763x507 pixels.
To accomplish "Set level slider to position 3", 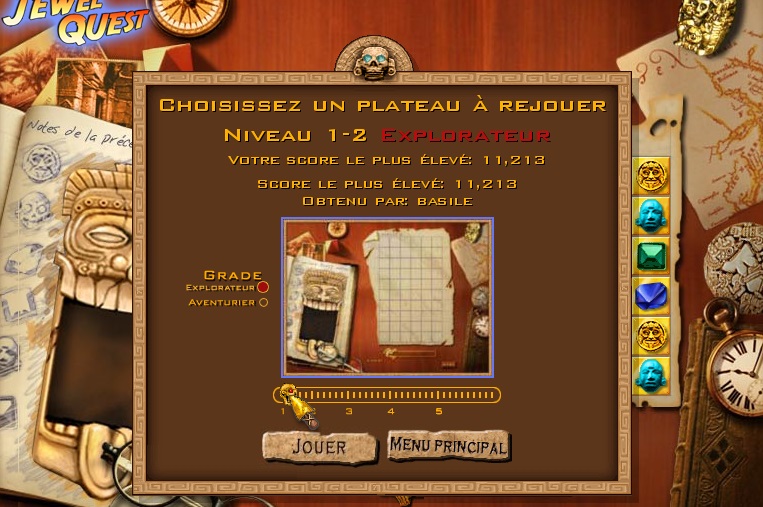I will click(x=349, y=396).
